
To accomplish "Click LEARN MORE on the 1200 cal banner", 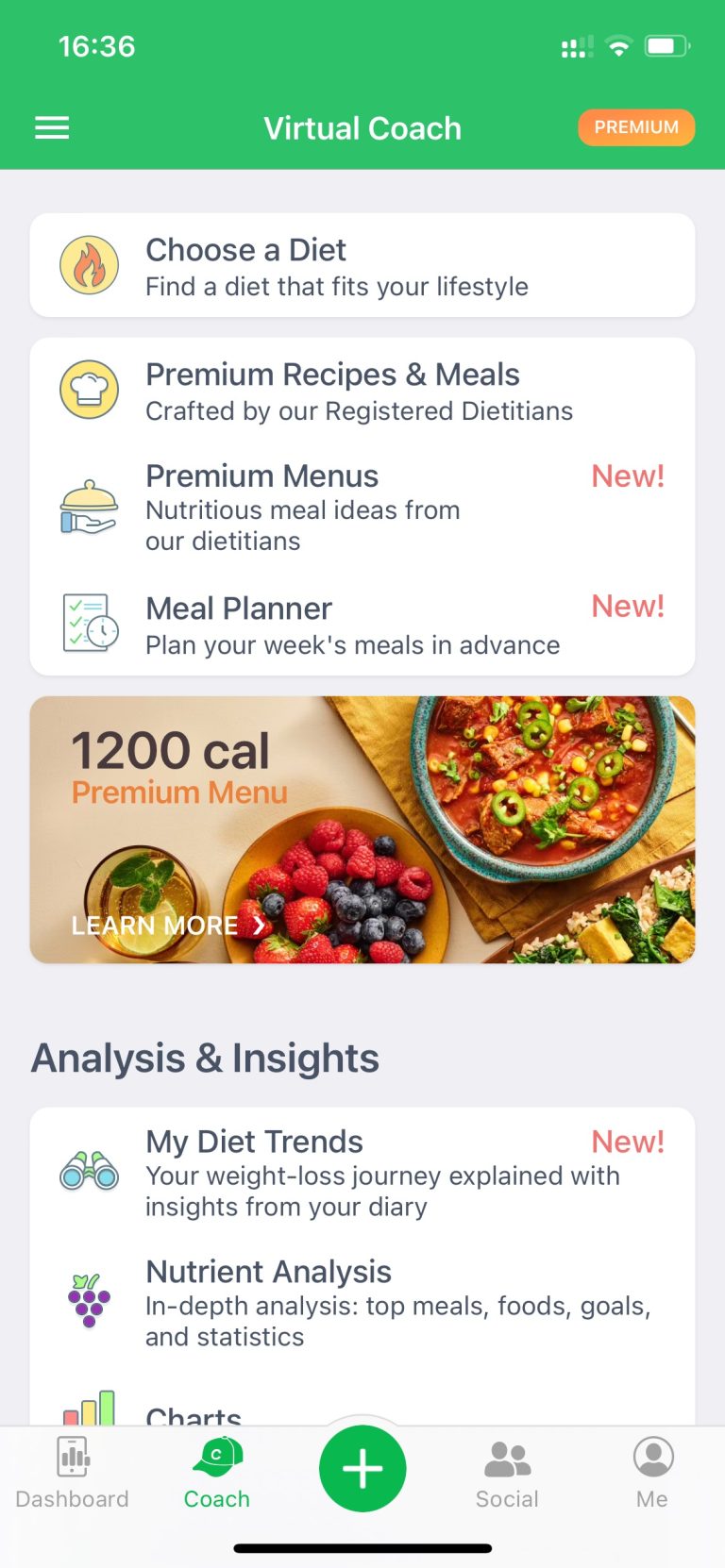I will [156, 926].
